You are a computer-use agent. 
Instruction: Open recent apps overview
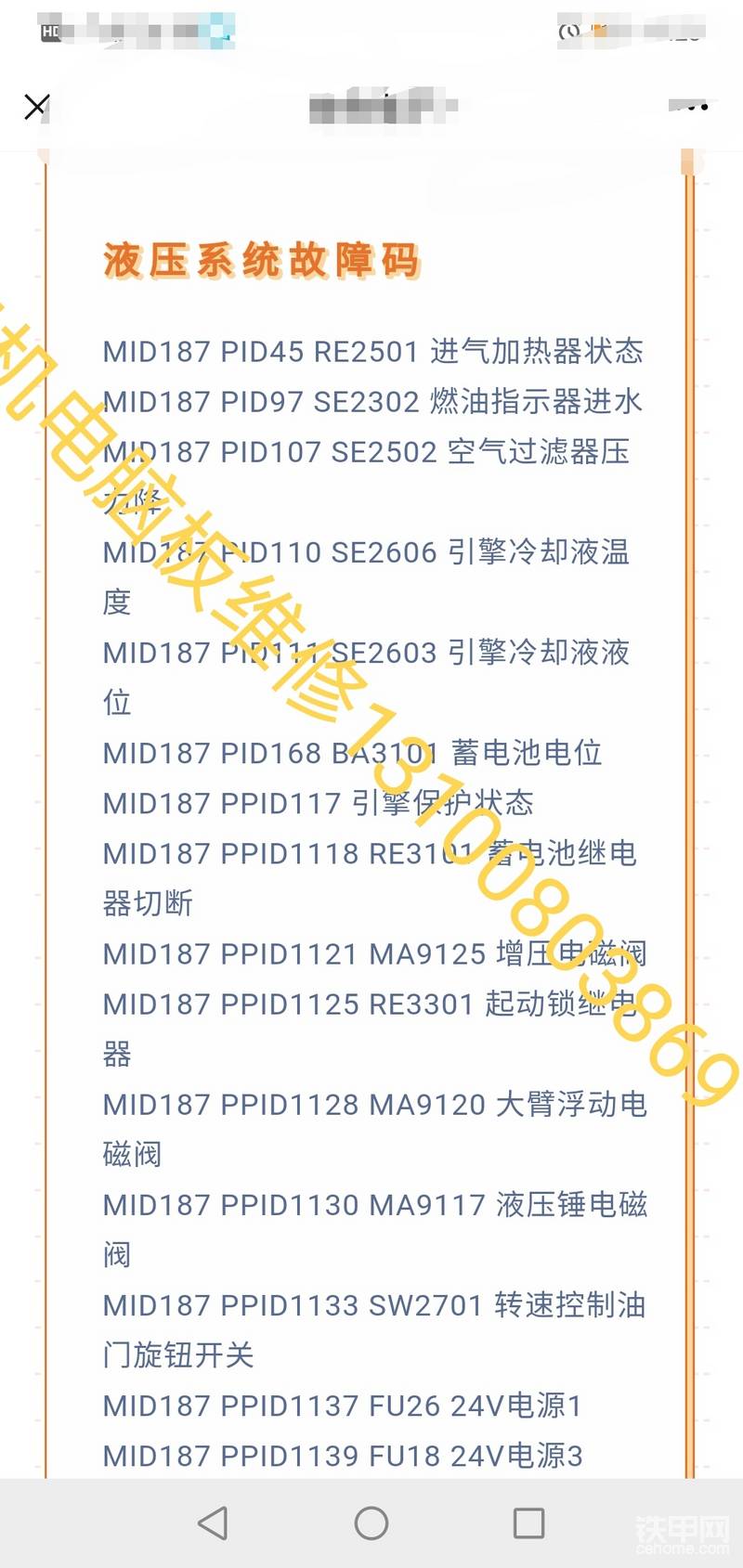[x=528, y=1523]
